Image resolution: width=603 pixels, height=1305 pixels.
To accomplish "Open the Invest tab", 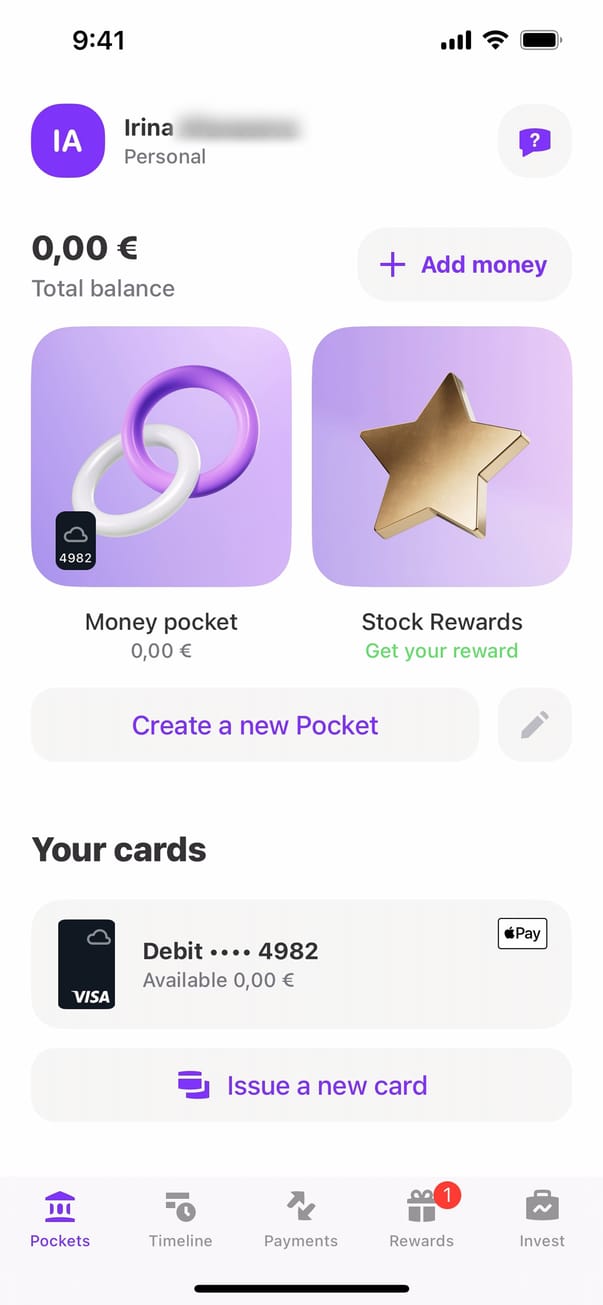I will 542,1219.
